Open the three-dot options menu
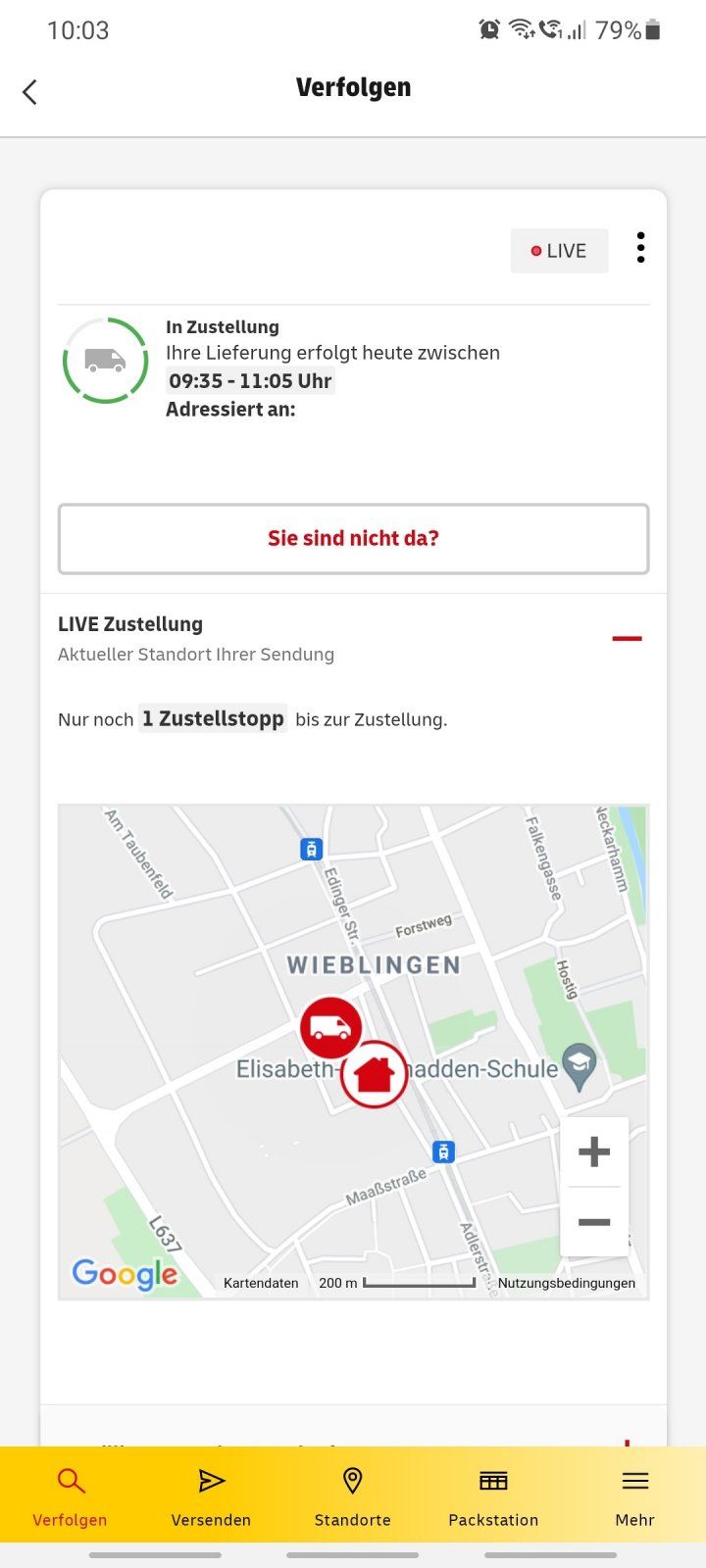 coord(640,248)
